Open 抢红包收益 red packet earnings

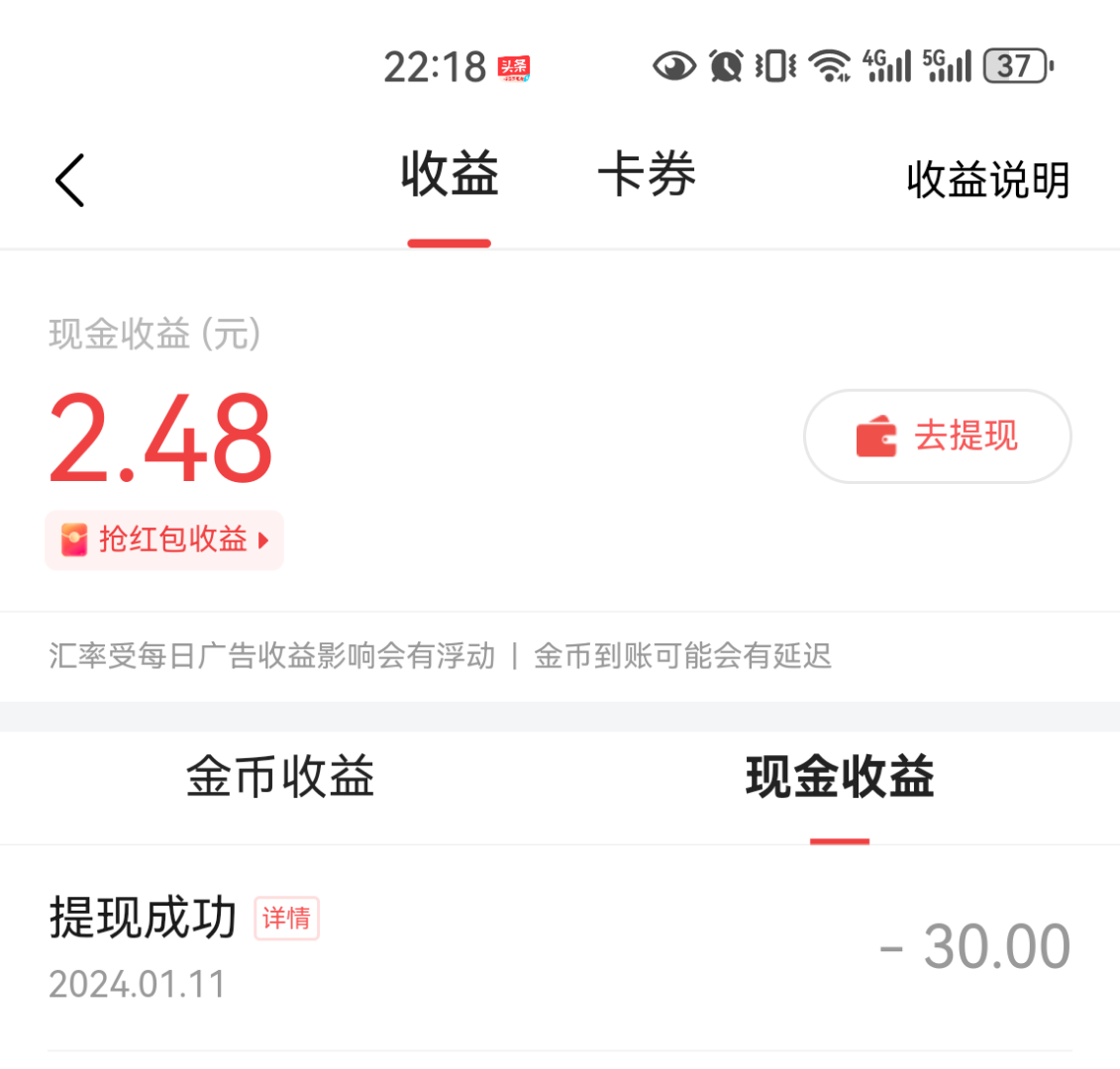tap(164, 540)
